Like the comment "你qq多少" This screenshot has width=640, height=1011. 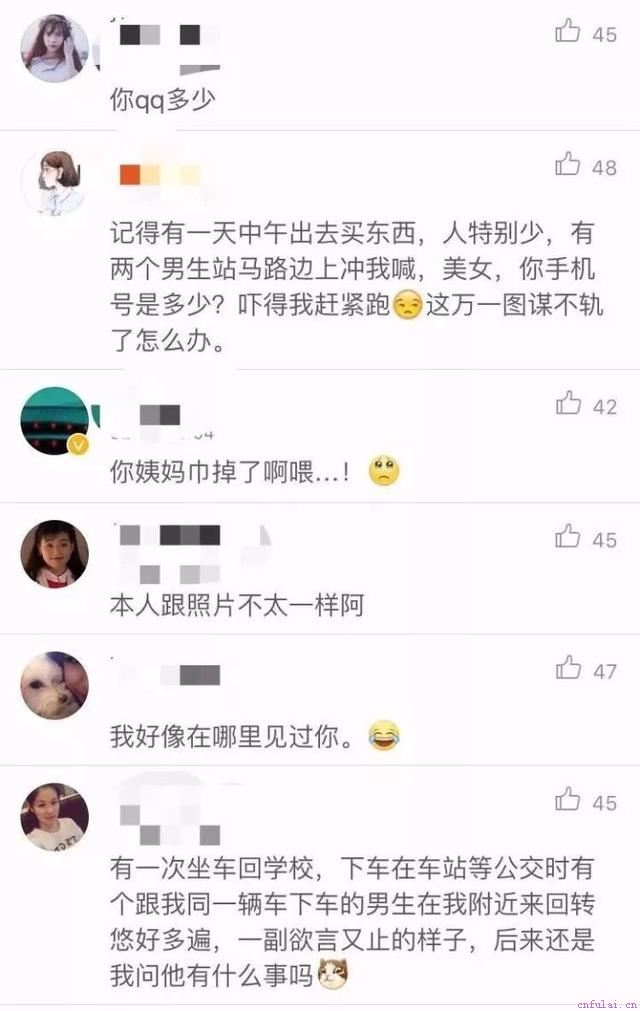(x=568, y=32)
